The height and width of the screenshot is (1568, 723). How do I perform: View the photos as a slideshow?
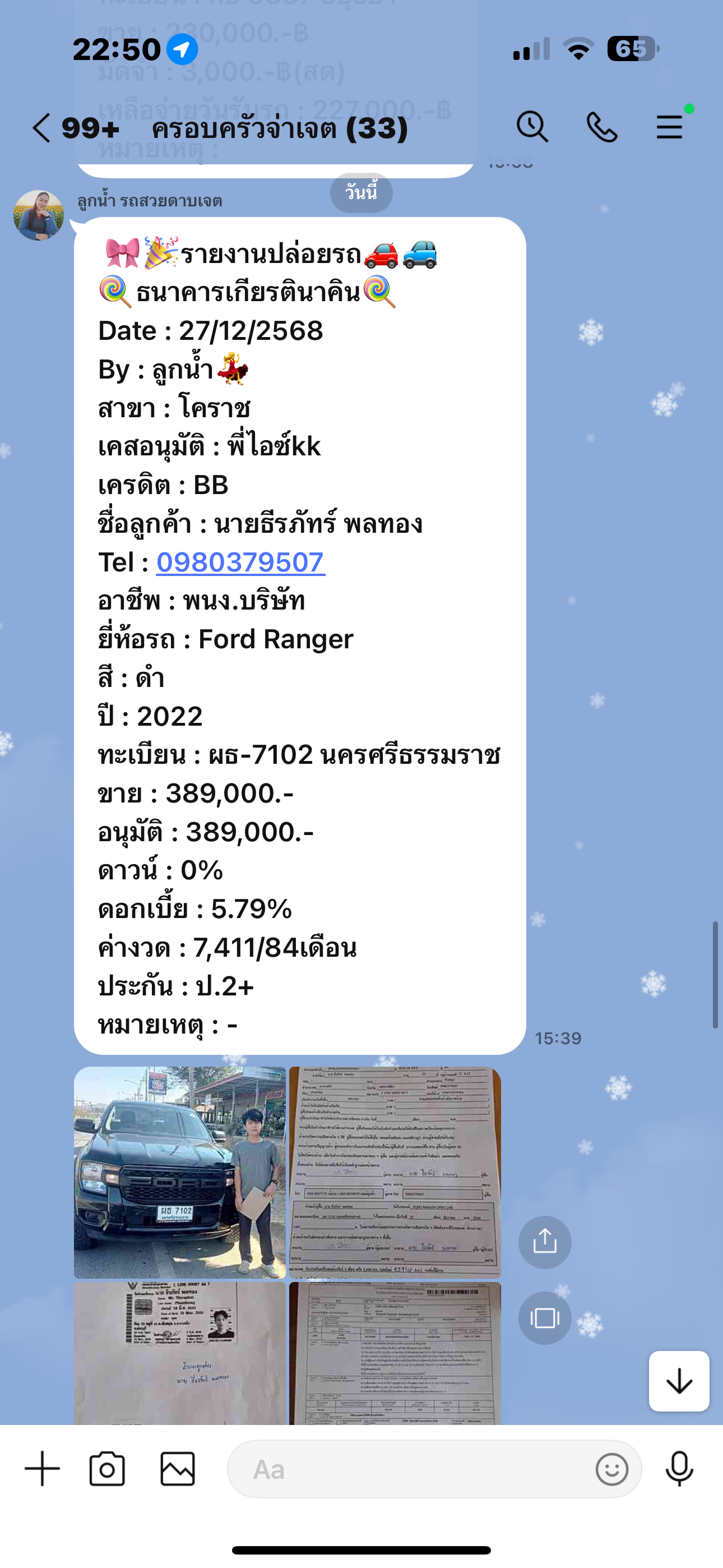545,1318
